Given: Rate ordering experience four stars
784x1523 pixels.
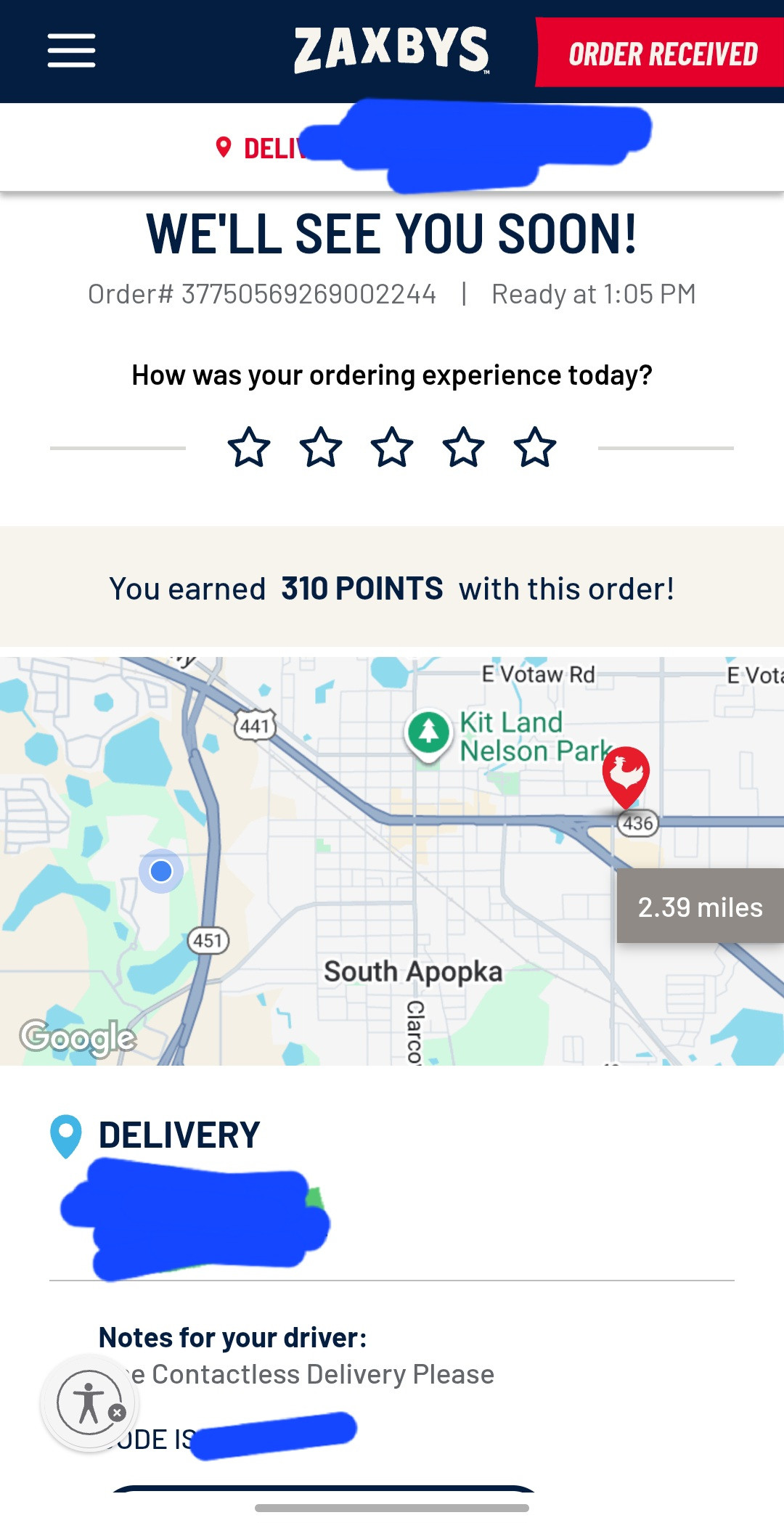Looking at the screenshot, I should coord(463,447).
